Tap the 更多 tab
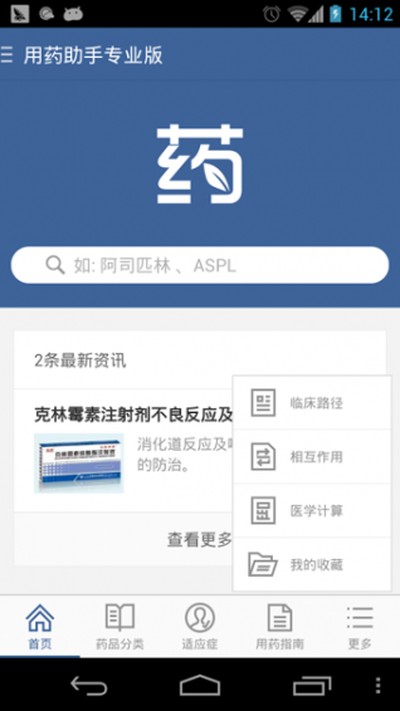This screenshot has width=400, height=711. pyautogui.click(x=360, y=626)
